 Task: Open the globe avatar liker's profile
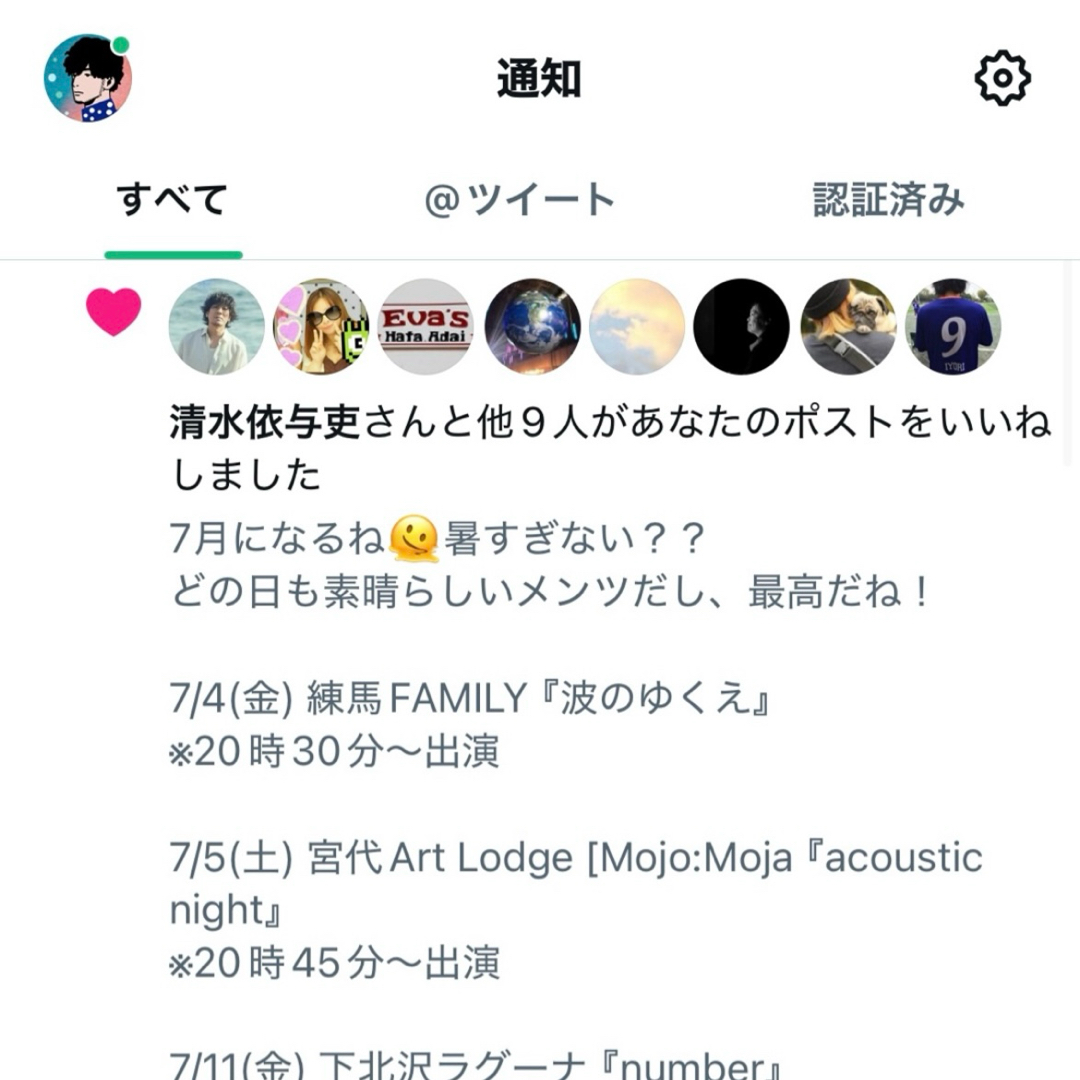click(x=532, y=326)
